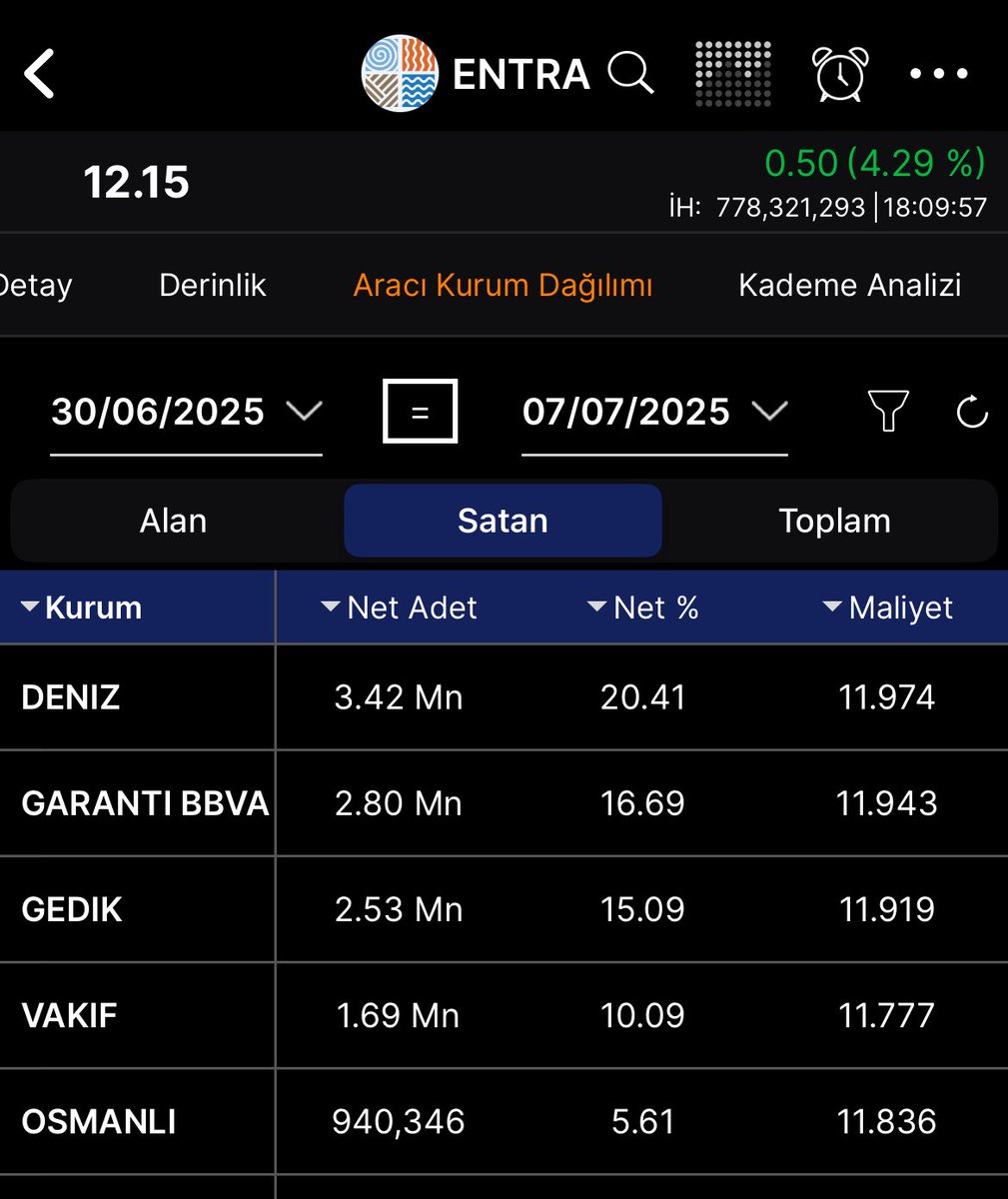This screenshot has height=1199, width=1008.
Task: Sort by Kurum column
Action: point(82,607)
